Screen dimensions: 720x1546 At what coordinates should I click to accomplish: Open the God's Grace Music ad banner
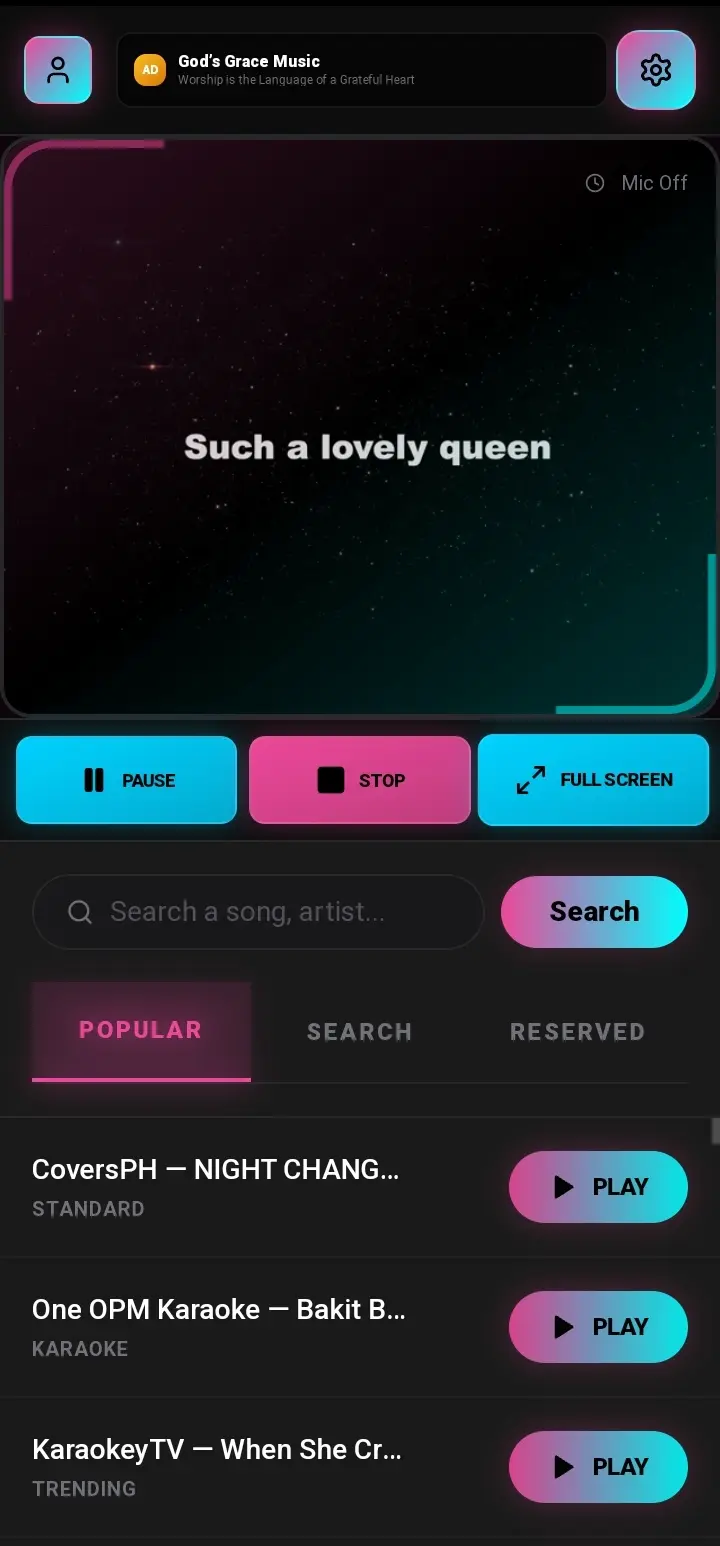tap(362, 70)
